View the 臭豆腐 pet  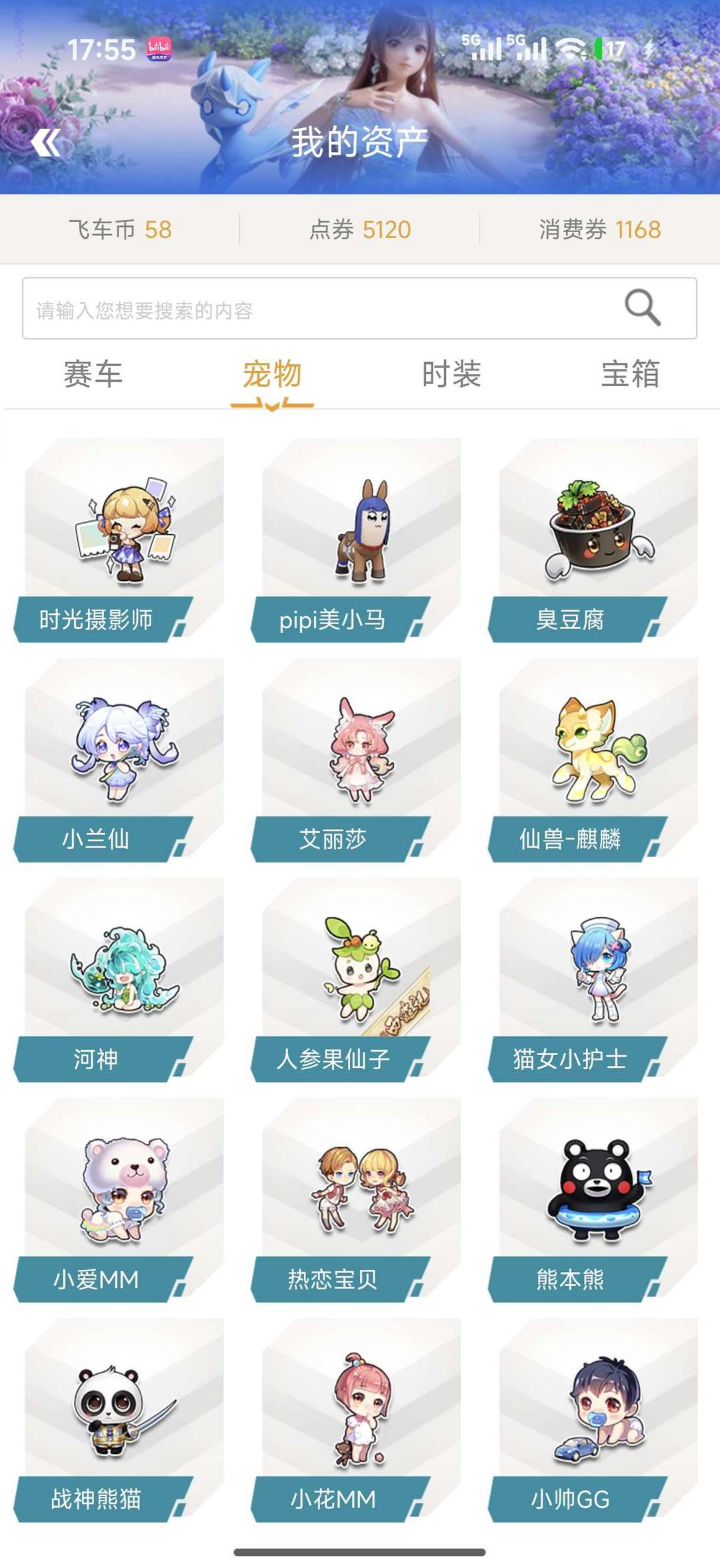[595, 540]
